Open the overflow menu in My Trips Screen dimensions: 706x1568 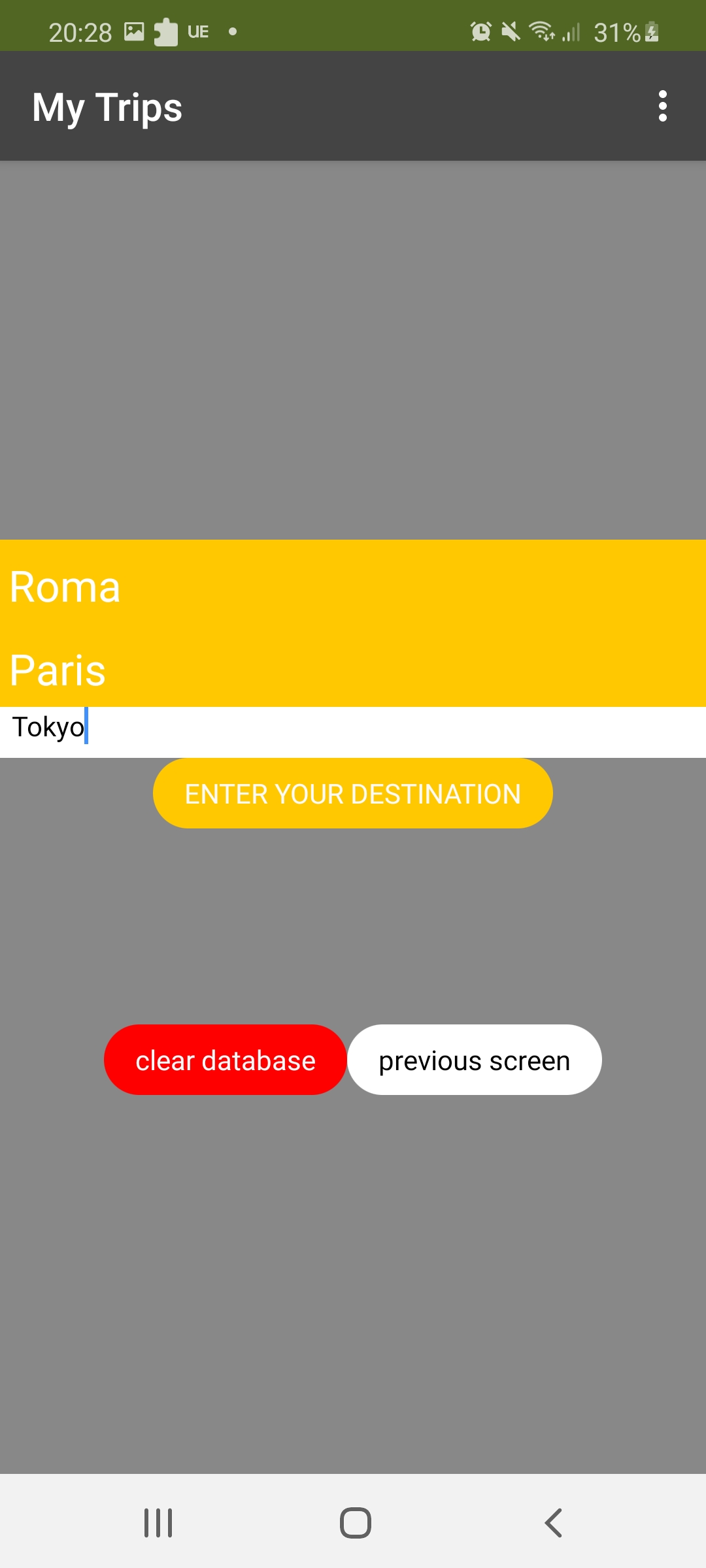tap(662, 106)
